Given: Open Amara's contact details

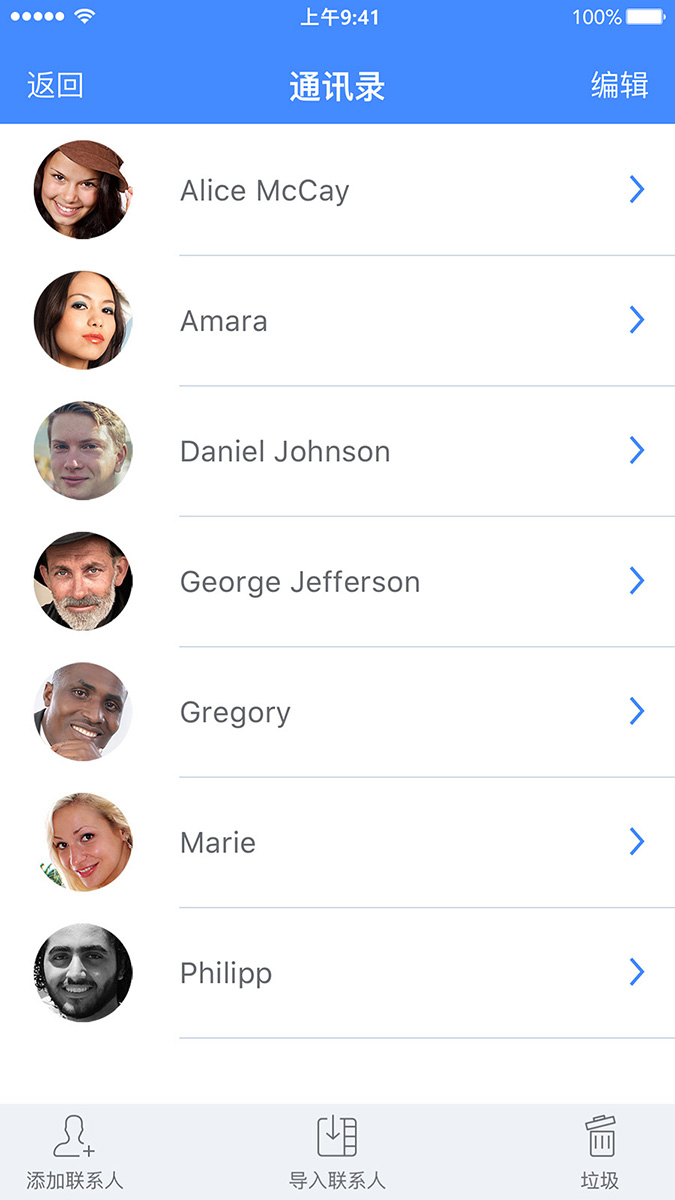Looking at the screenshot, I should 224,321.
